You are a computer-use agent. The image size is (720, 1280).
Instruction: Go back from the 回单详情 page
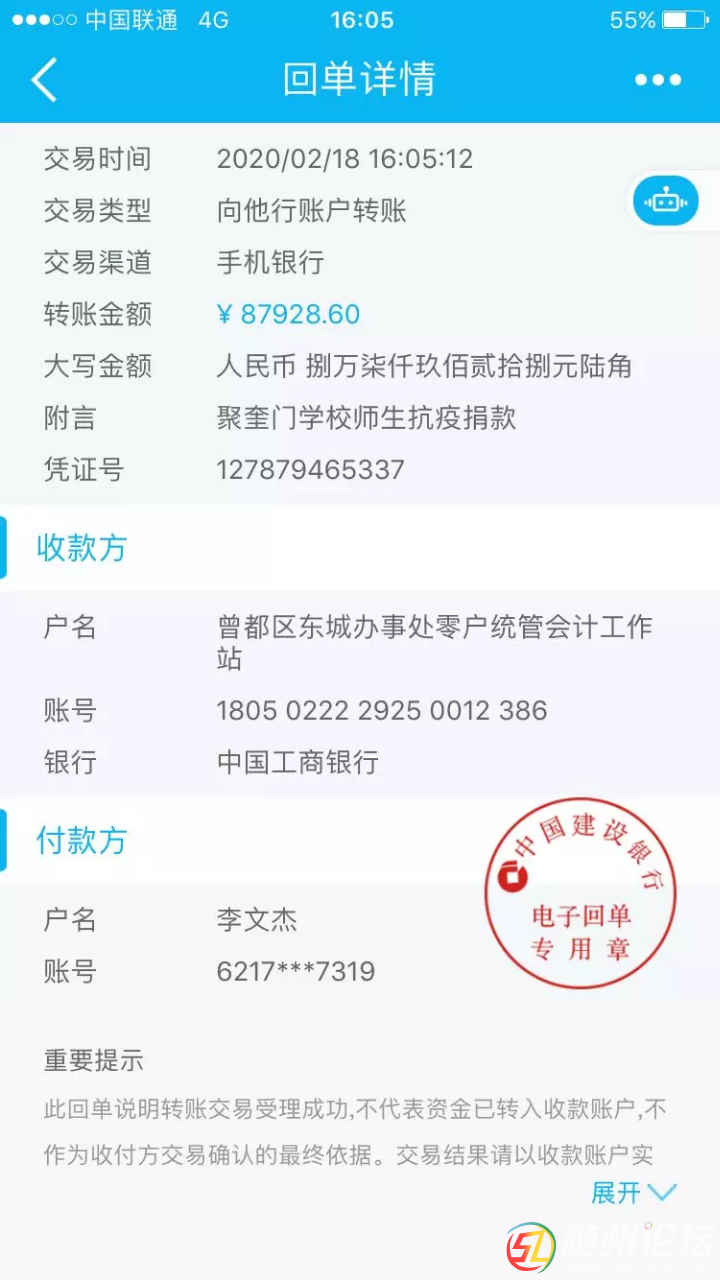(x=45, y=80)
